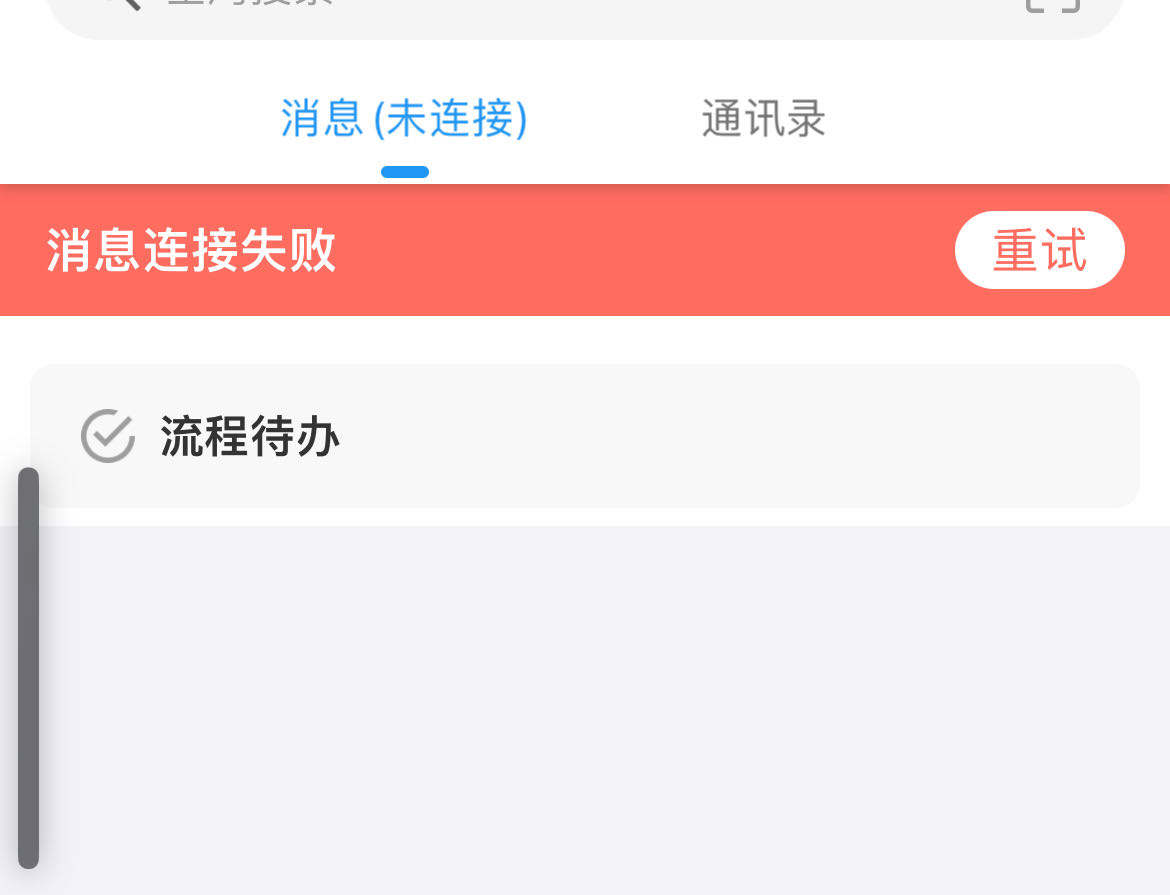Open the 流程待办 row
The image size is (1170, 895).
[x=585, y=436]
